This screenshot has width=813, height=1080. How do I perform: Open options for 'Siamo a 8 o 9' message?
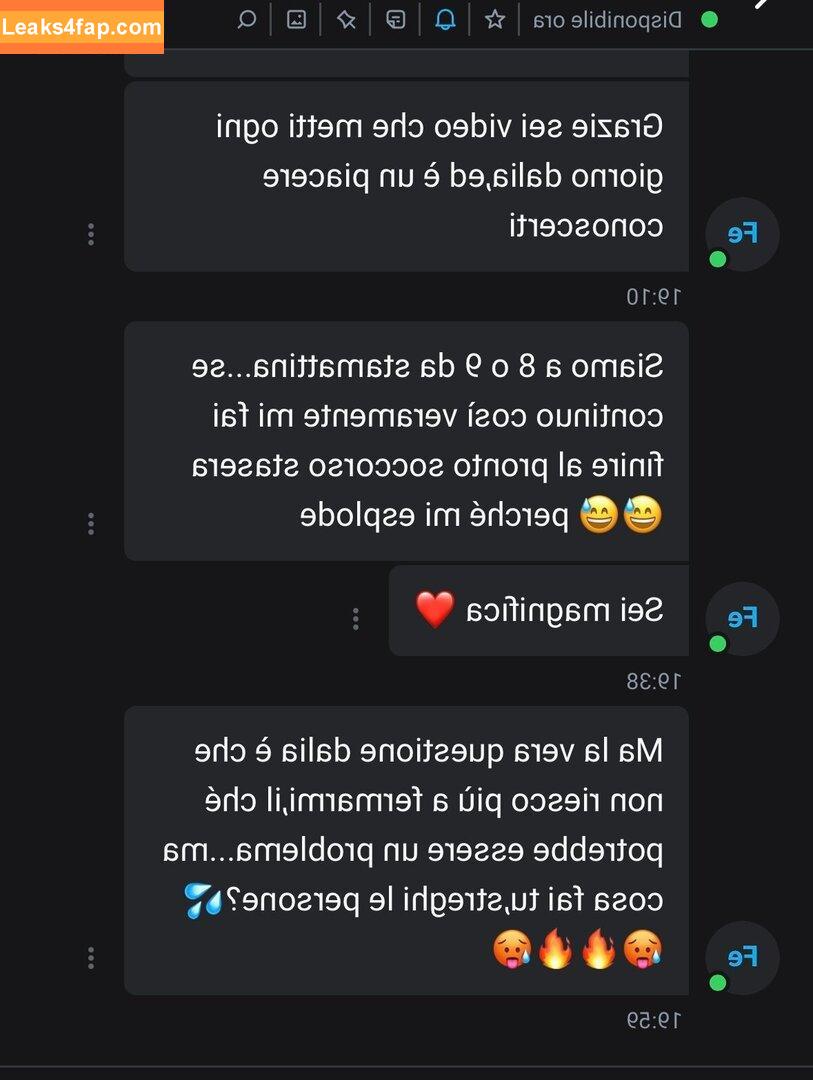tap(91, 523)
